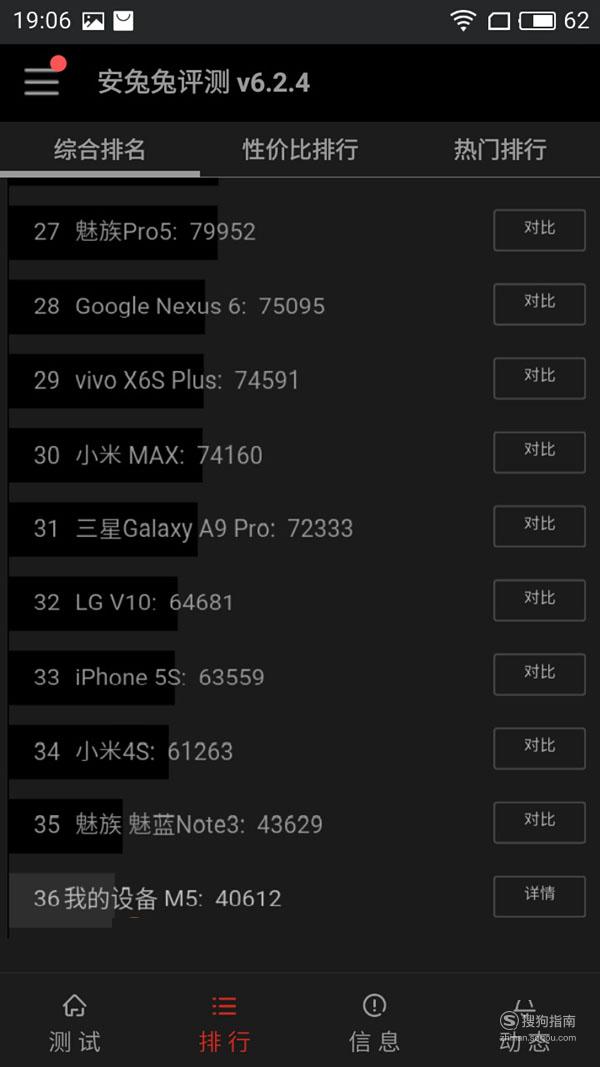Tap 对比 next to Google Nexus 6

pyautogui.click(x=539, y=304)
